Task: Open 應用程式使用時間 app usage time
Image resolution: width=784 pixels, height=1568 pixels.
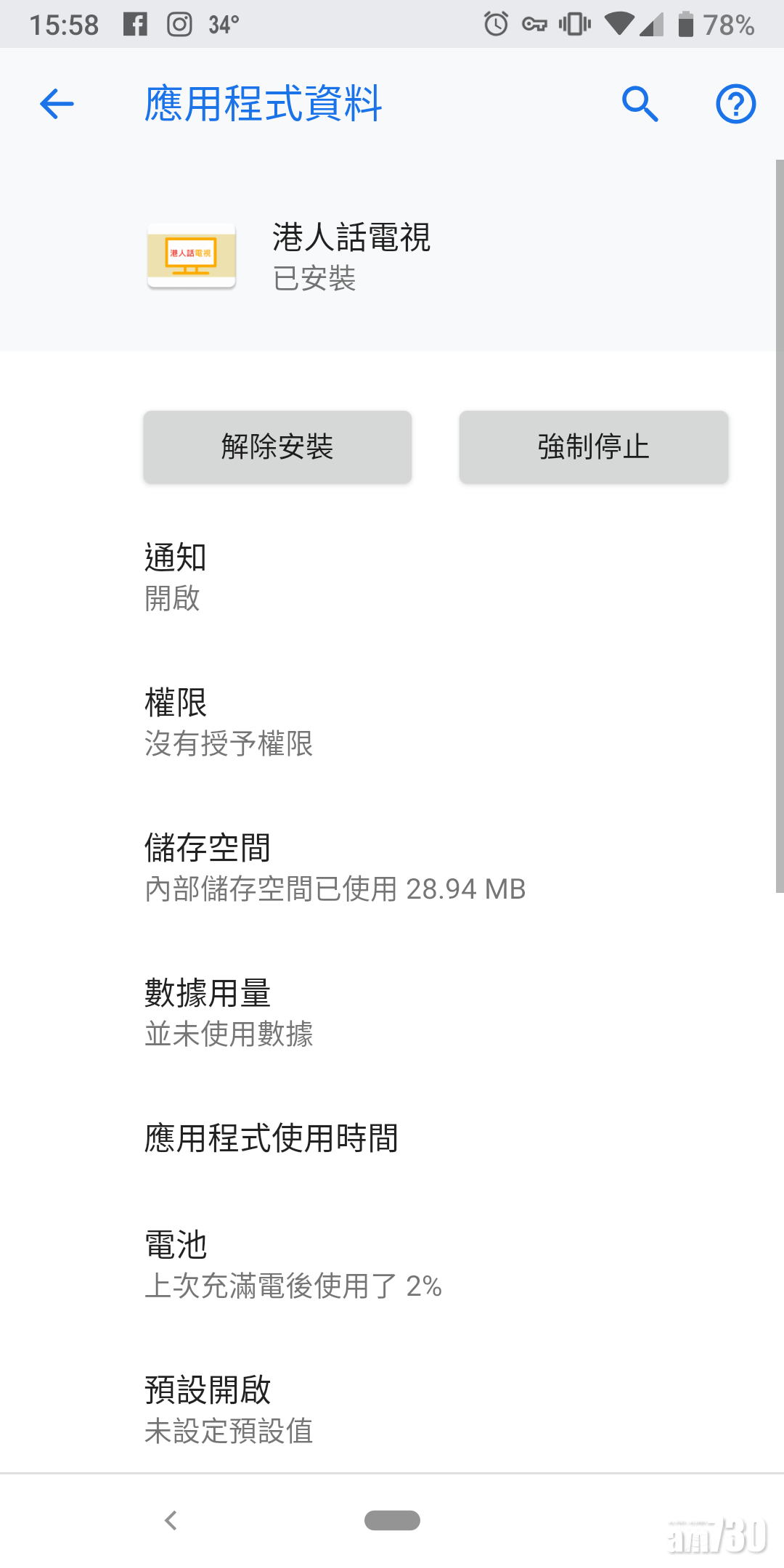Action: tap(392, 1138)
